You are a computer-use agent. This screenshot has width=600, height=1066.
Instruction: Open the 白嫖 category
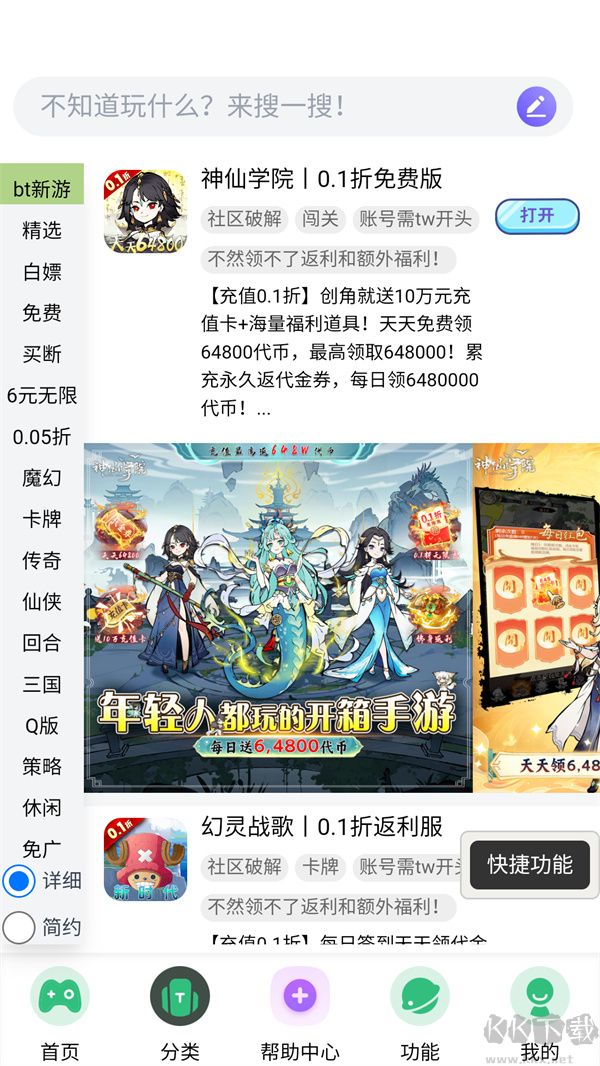click(42, 272)
